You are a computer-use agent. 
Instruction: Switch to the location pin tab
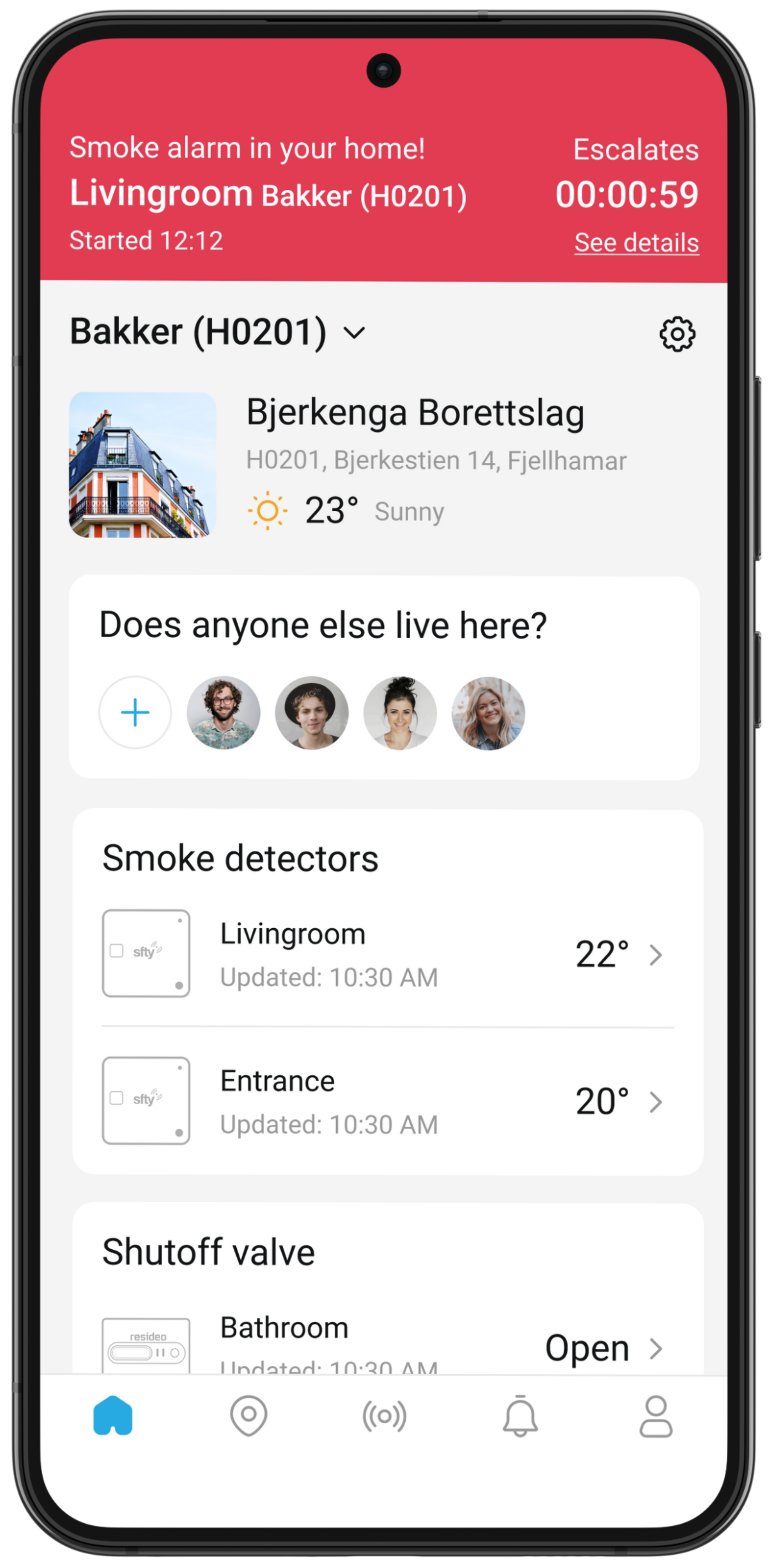pyautogui.click(x=248, y=1416)
